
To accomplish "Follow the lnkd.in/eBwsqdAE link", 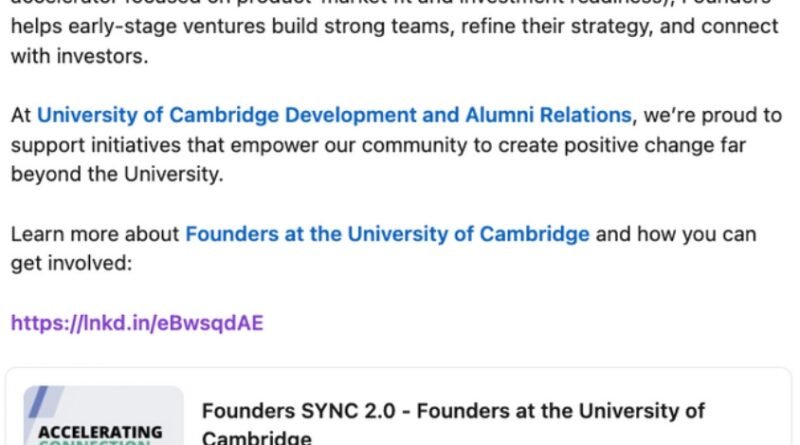I will (137, 323).
